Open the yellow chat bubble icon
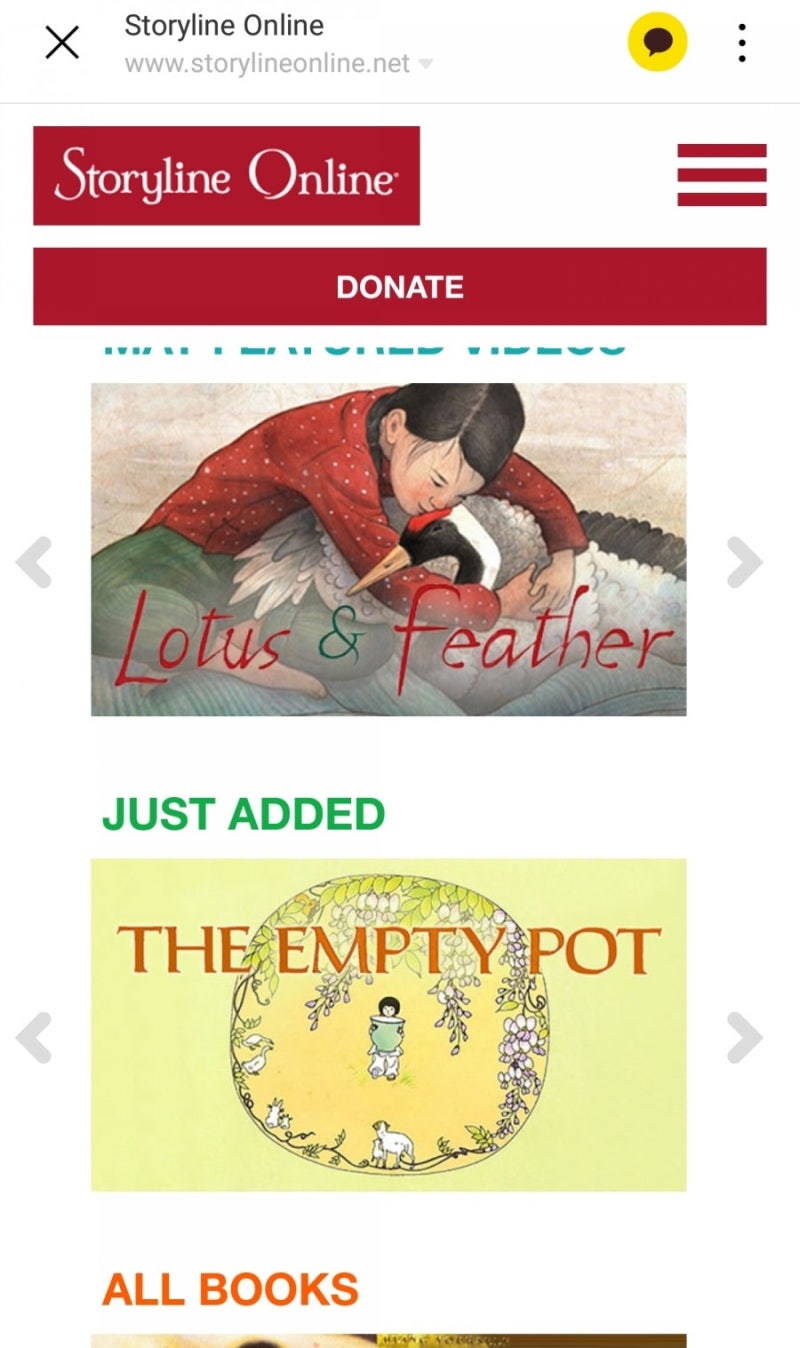Image resolution: width=800 pixels, height=1348 pixels. tap(657, 43)
